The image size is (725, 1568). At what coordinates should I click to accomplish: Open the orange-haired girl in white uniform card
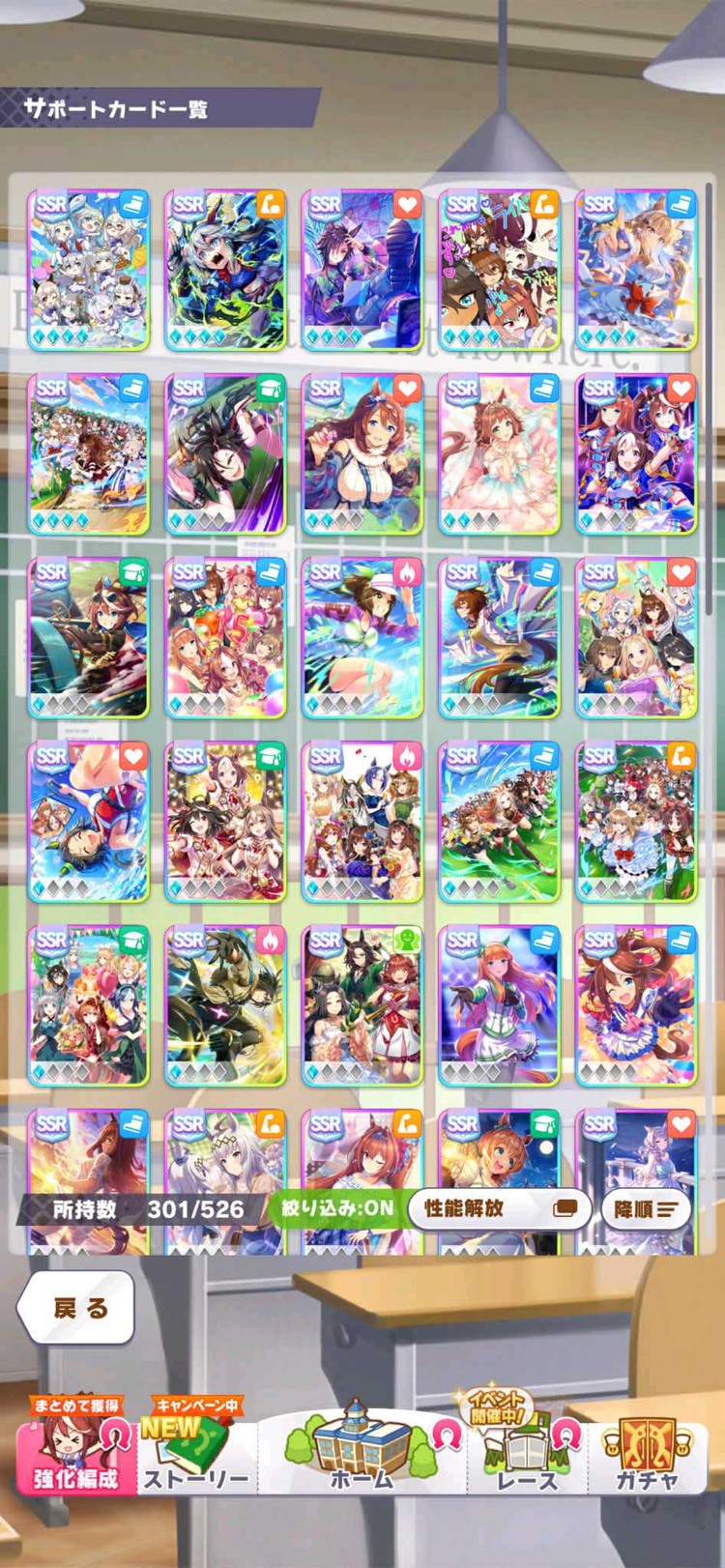click(x=500, y=1006)
